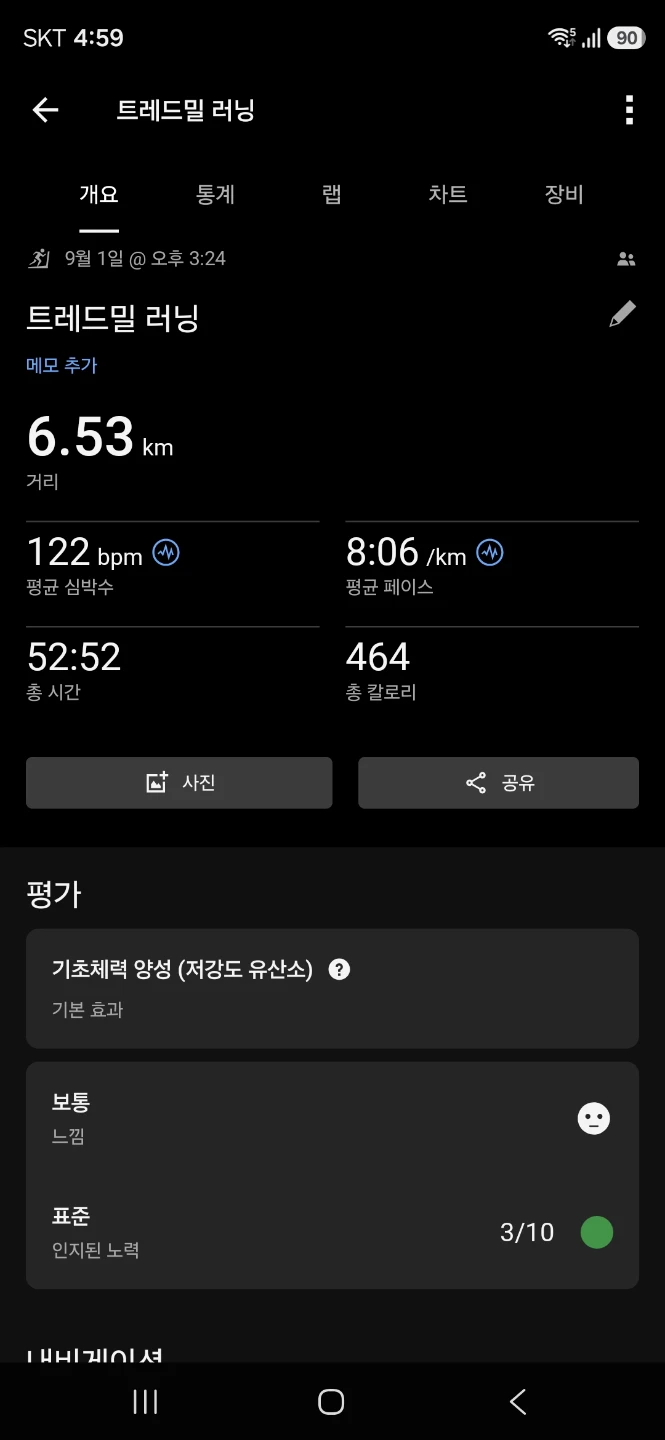Screen dimensions: 665x1440
Task: Tap the system home button
Action: tap(331, 1402)
